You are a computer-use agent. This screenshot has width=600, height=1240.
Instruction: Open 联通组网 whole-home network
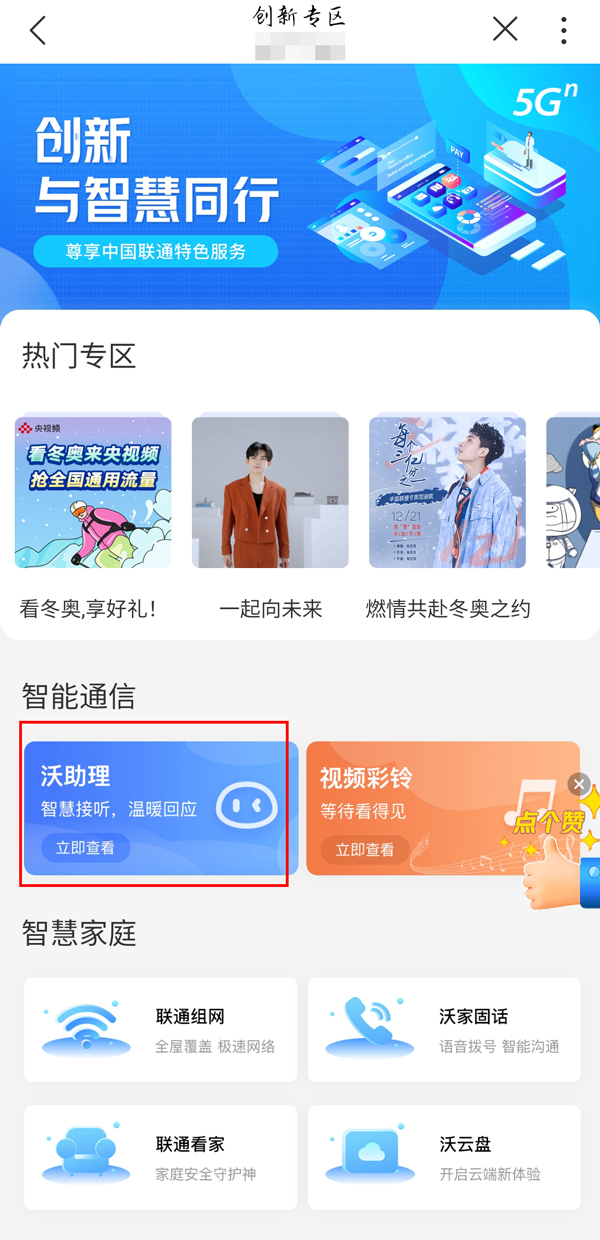point(161,1030)
